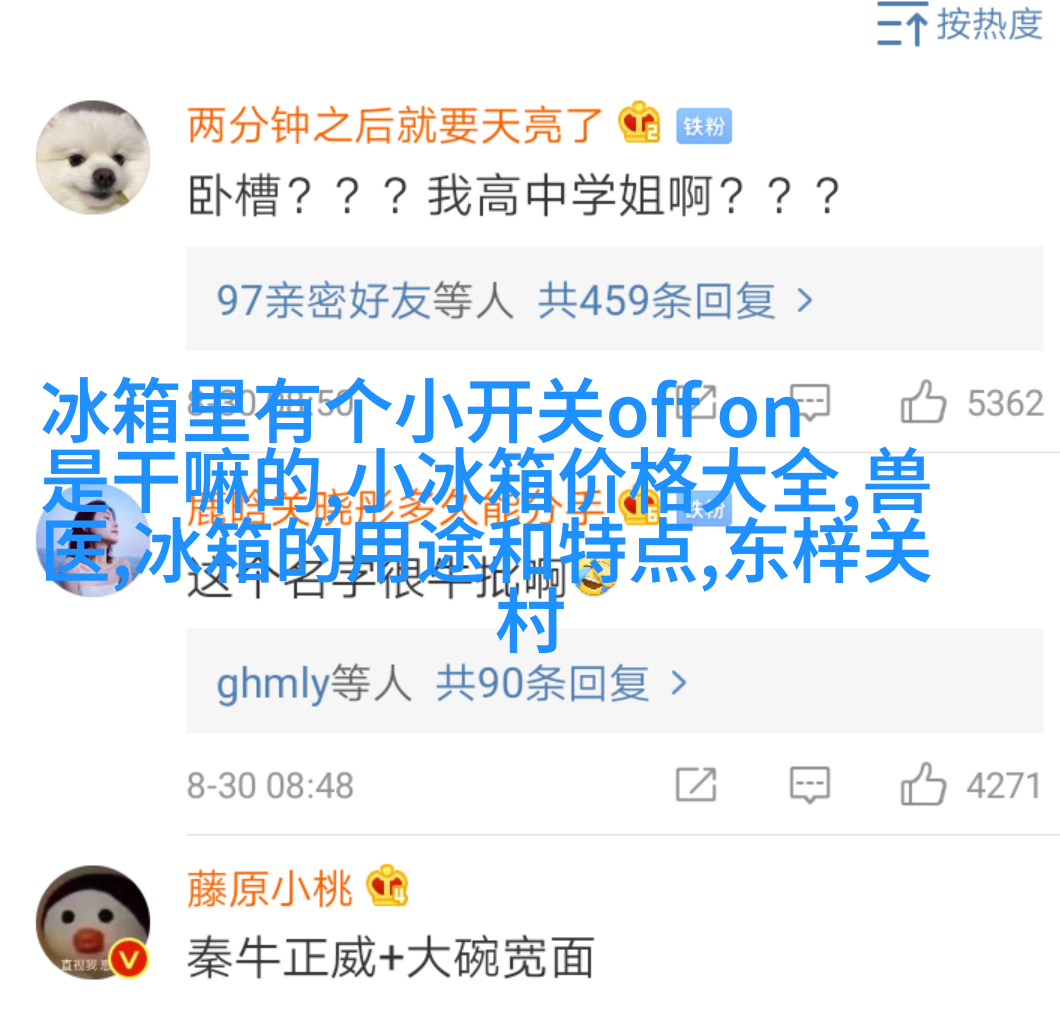
Task: Tap the white dog avatar
Action: pos(93,157)
